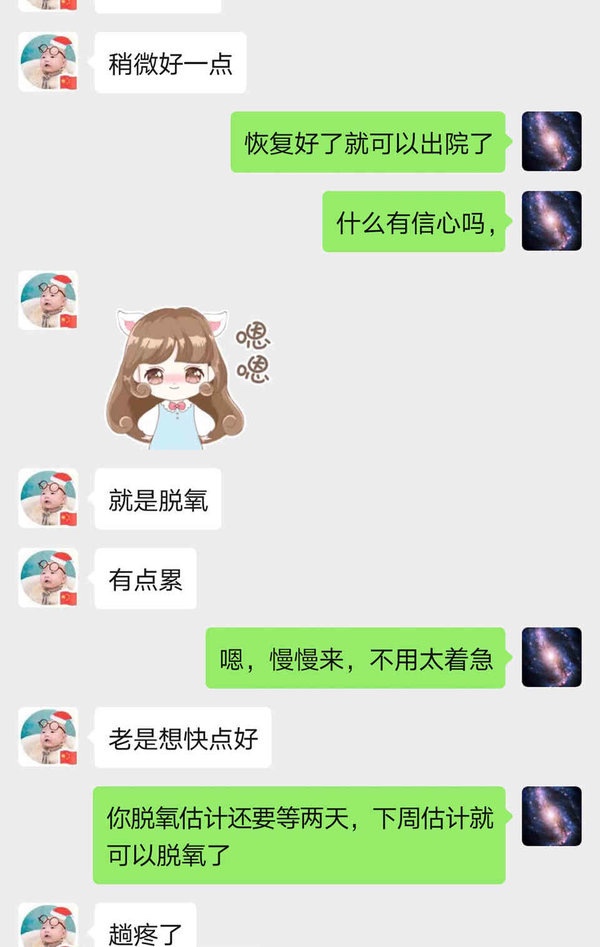Tap galaxy avatar next to "什么有信心吗"
This screenshot has width=600, height=947.
551,221
